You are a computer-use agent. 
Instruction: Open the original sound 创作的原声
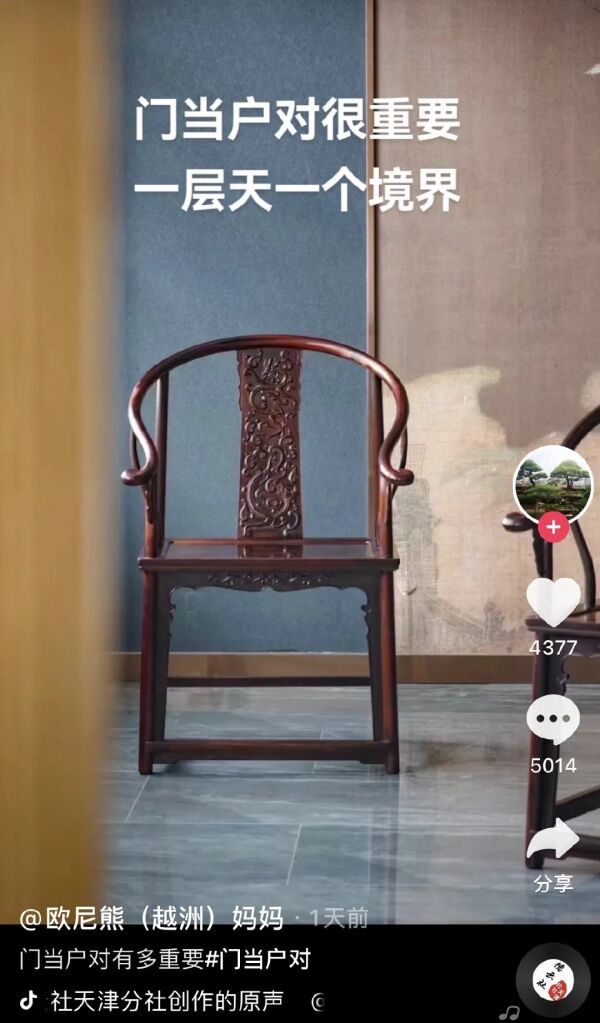pos(166,1001)
